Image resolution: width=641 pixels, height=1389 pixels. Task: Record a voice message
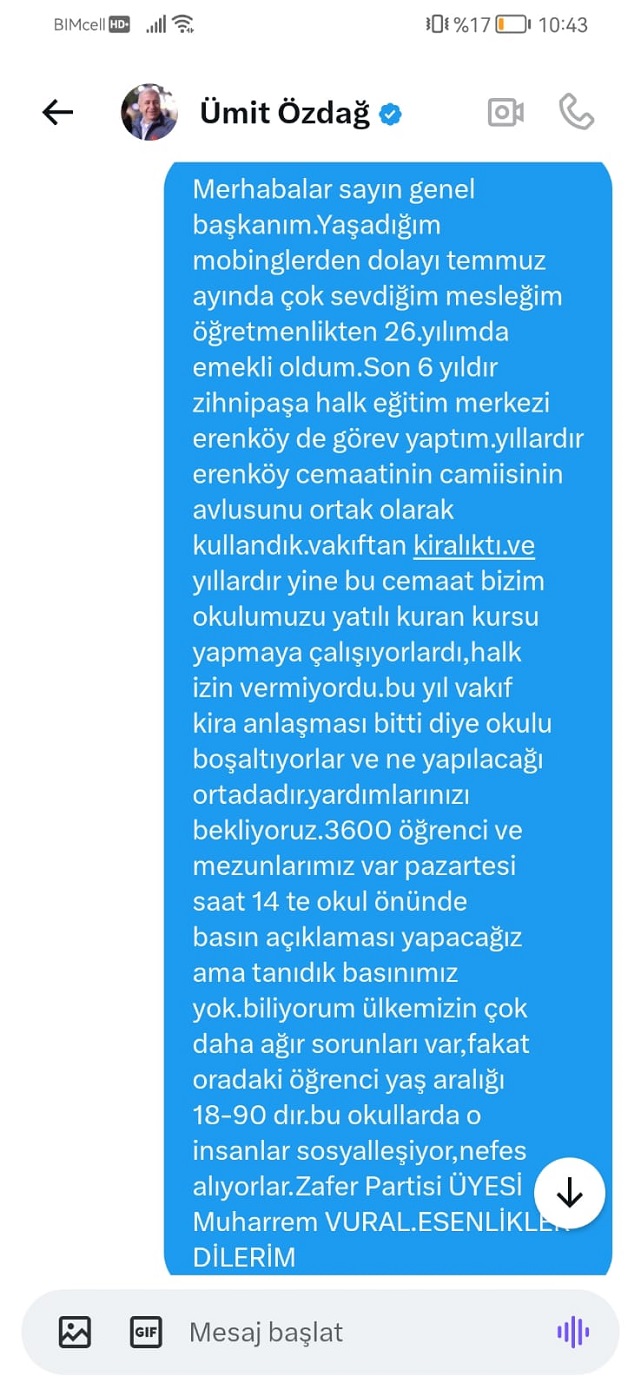pyautogui.click(x=573, y=1331)
